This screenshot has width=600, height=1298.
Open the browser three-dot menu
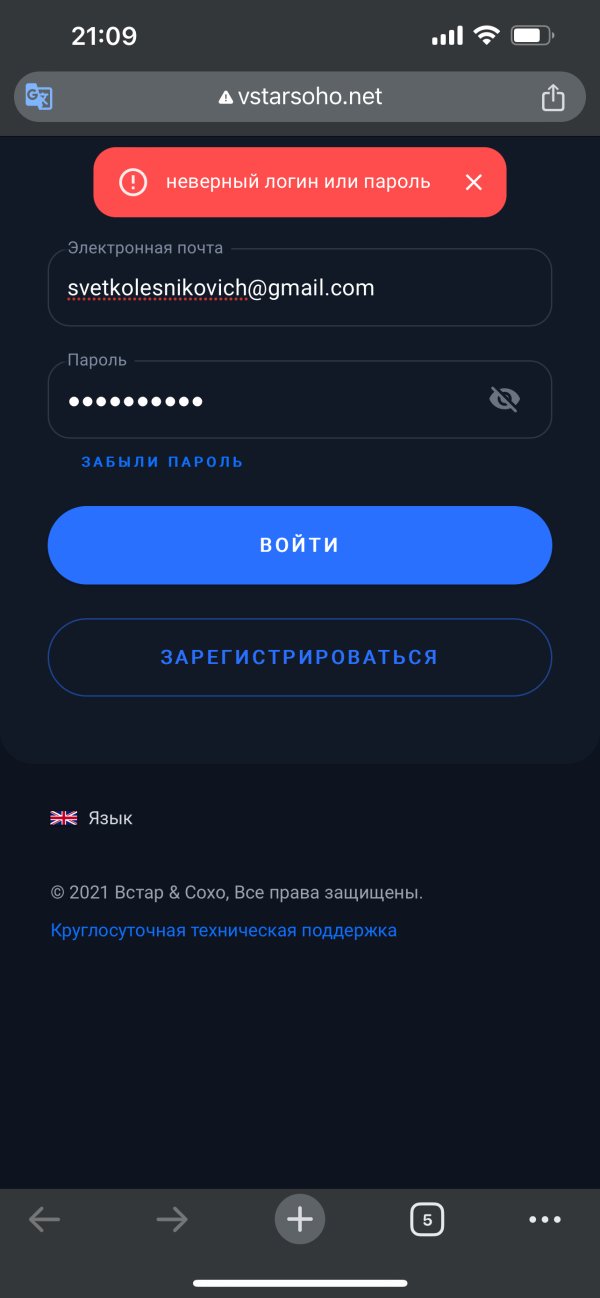(x=545, y=1219)
